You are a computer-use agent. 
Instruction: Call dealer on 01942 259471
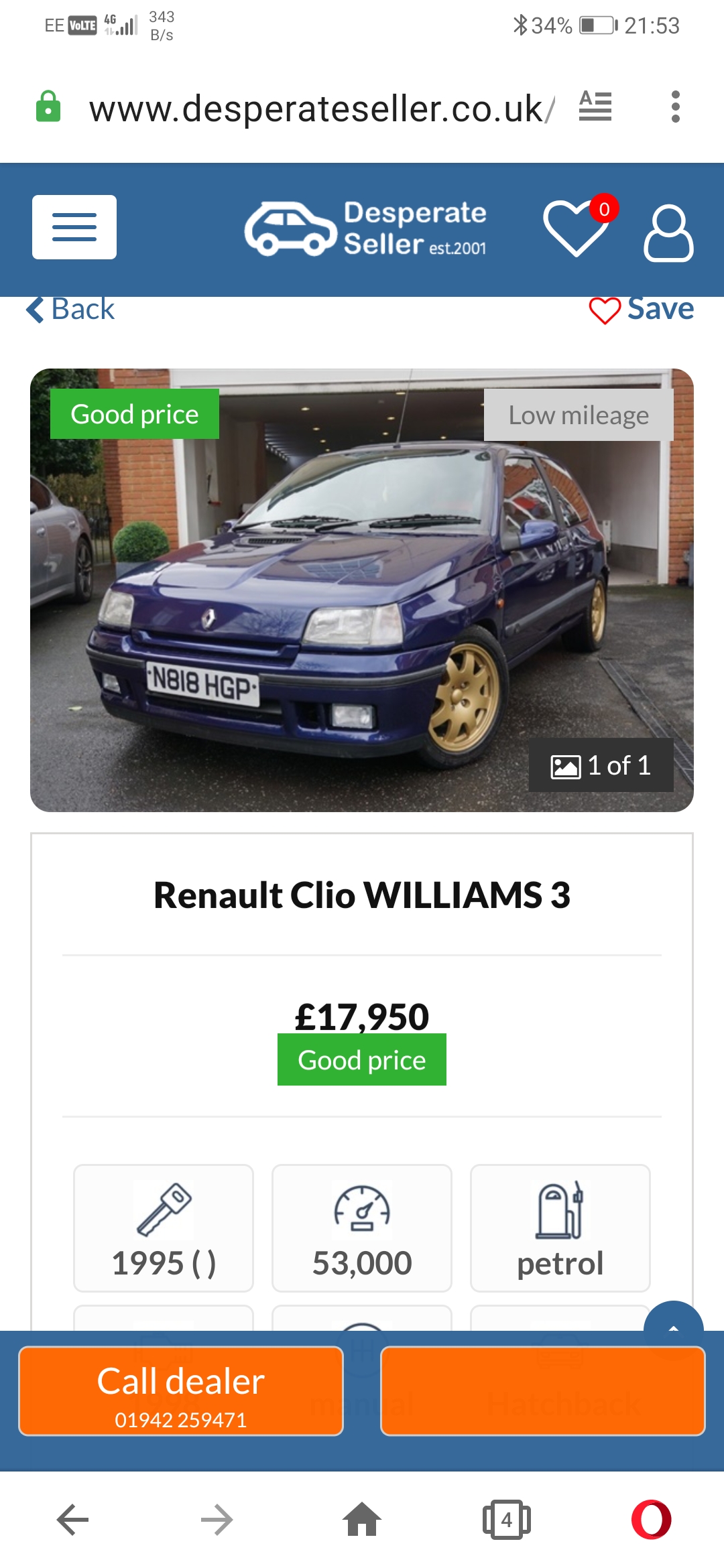pyautogui.click(x=181, y=1390)
